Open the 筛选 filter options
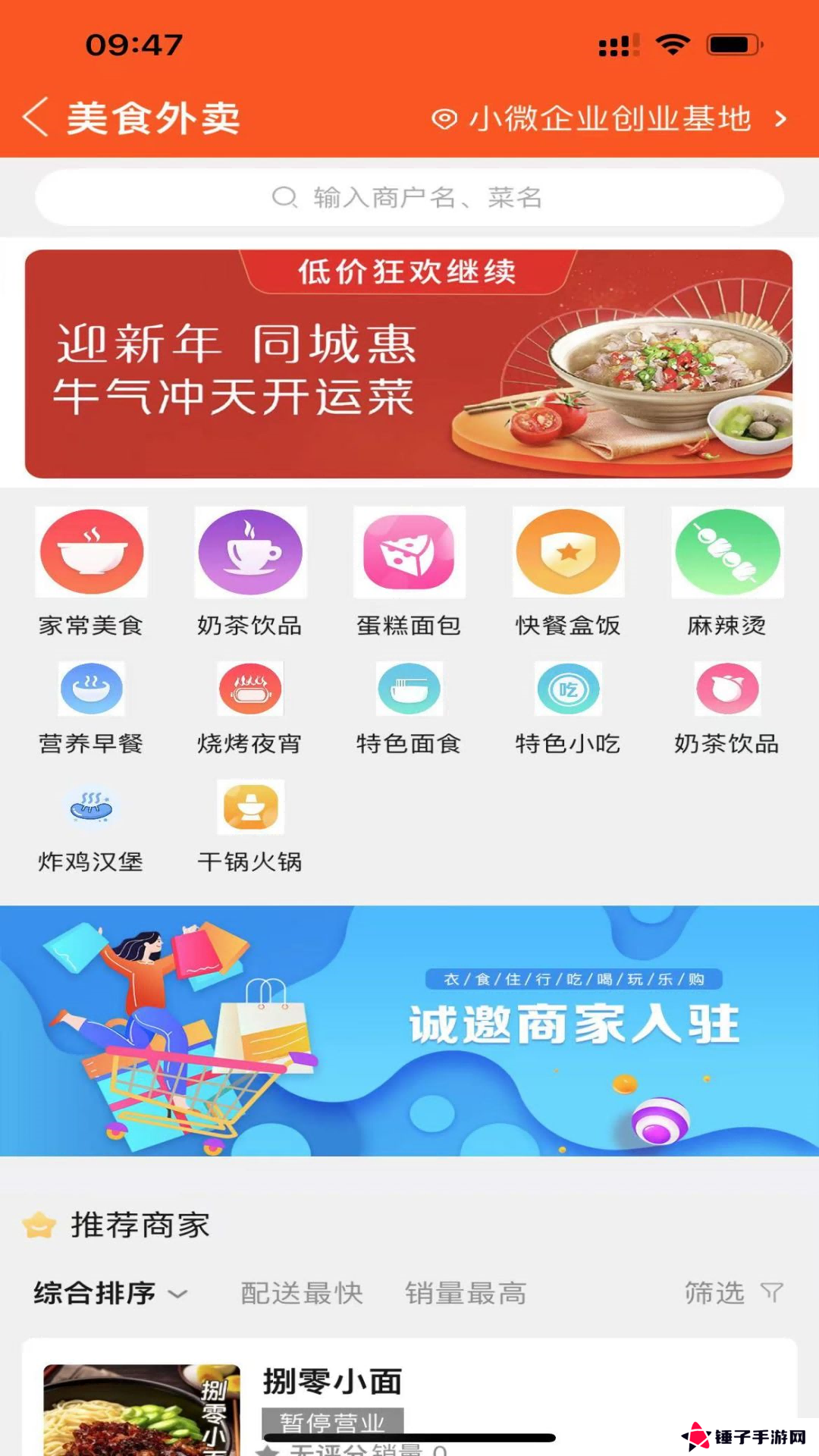This screenshot has height=1456, width=819. tap(733, 1293)
